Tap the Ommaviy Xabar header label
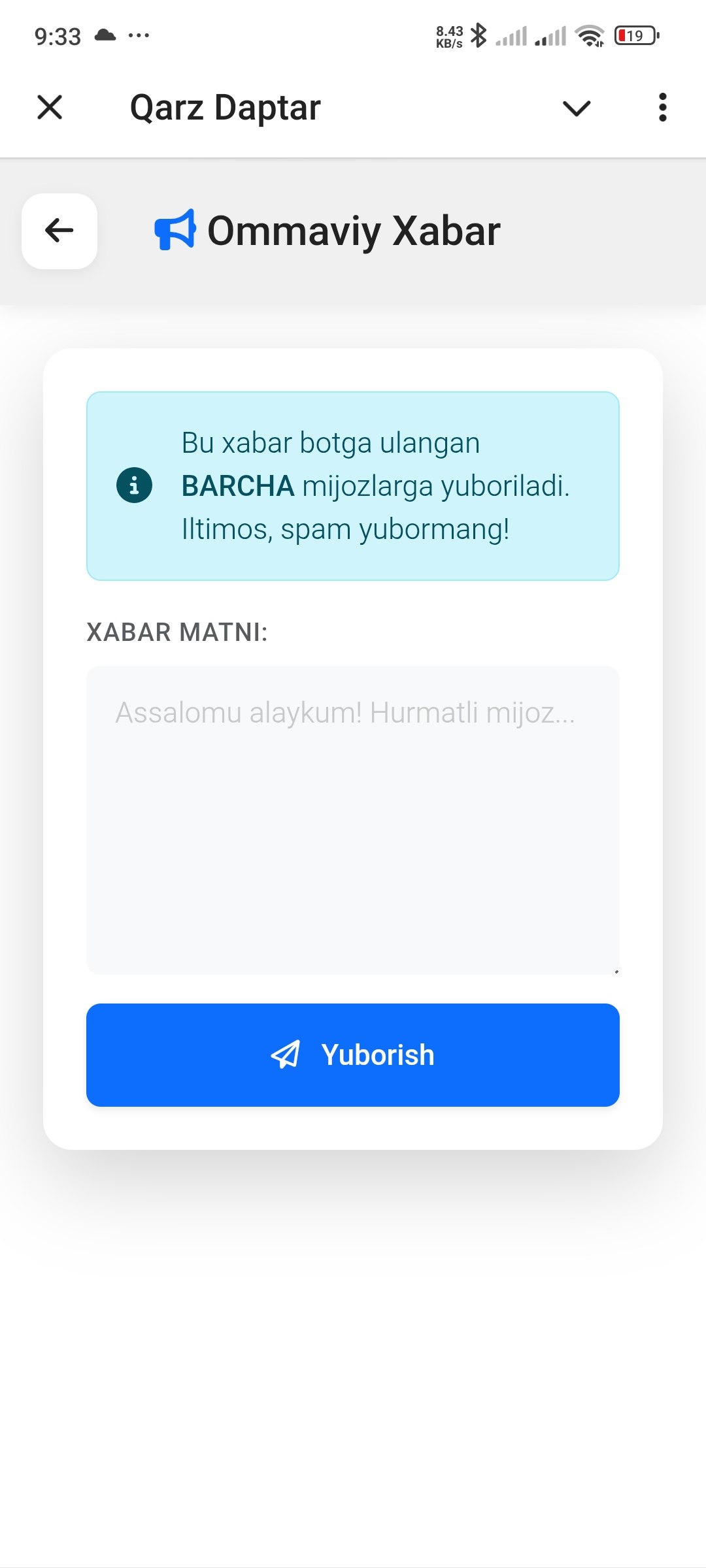Image resolution: width=706 pixels, height=1568 pixels. pyautogui.click(x=353, y=230)
